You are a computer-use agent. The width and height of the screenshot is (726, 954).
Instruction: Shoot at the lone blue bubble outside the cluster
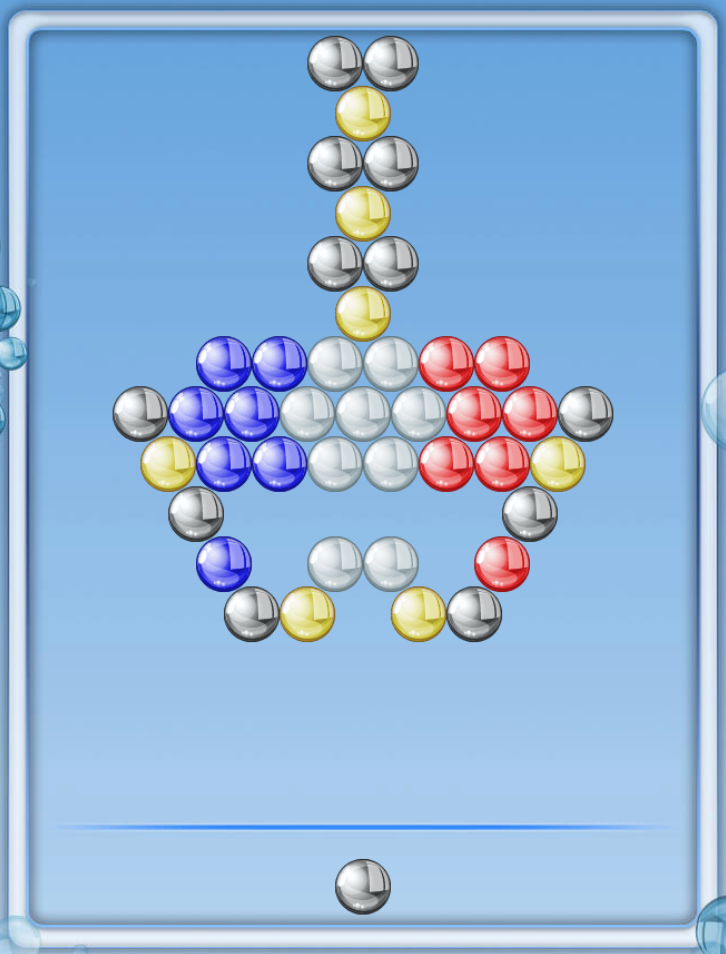(x=224, y=564)
